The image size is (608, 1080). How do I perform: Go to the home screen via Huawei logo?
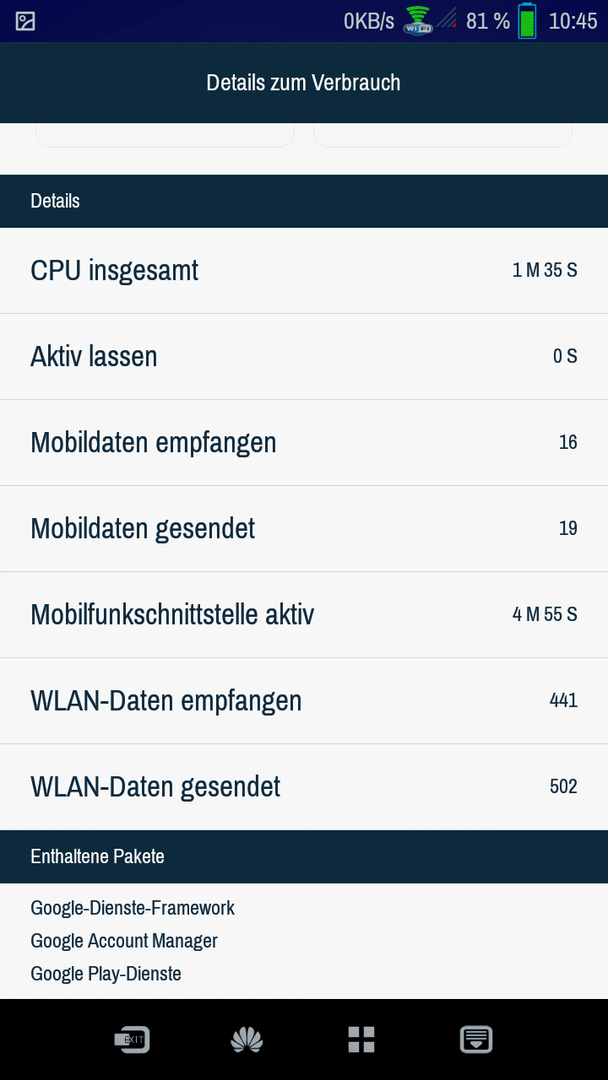point(247,1039)
